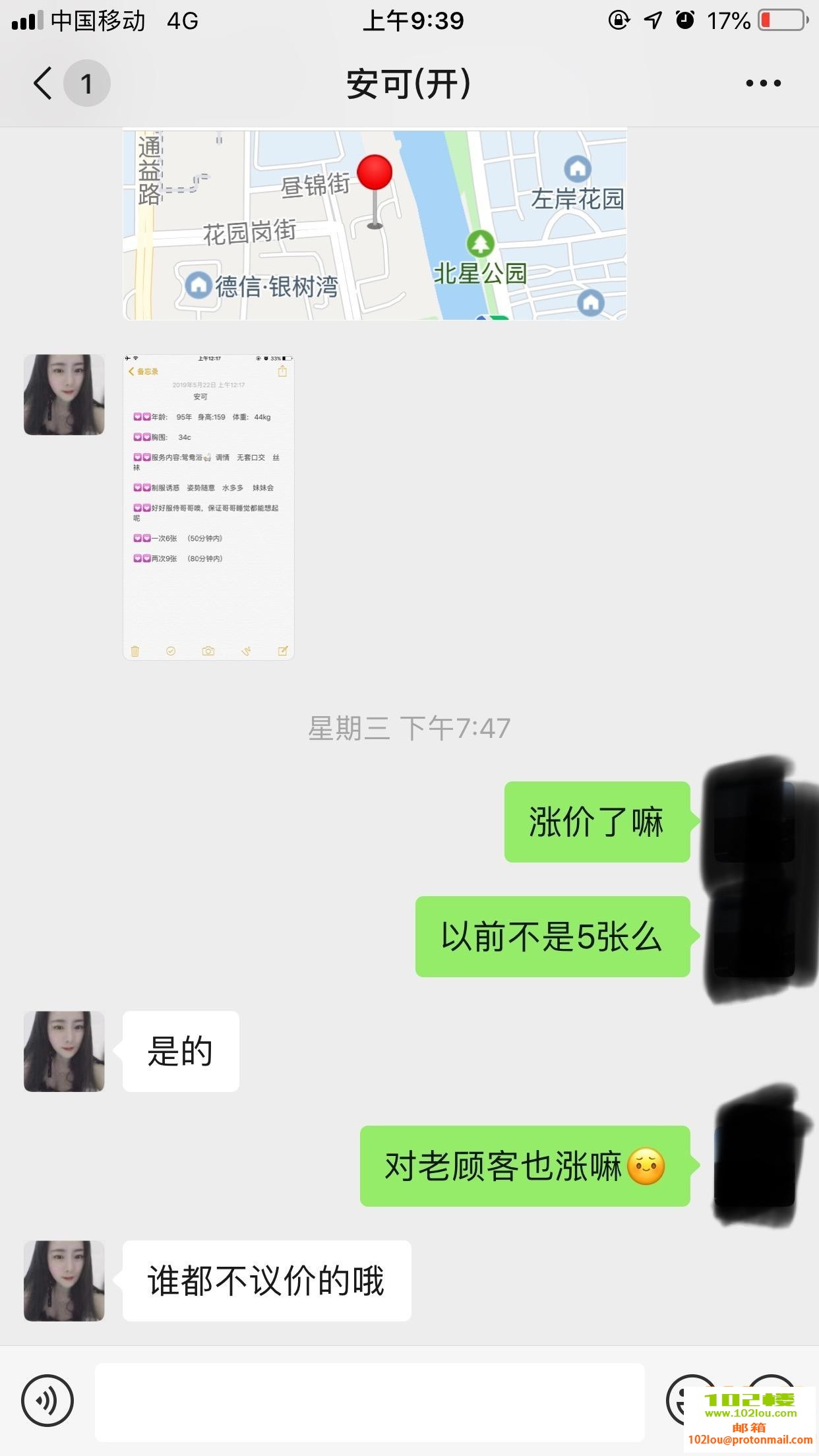Screen dimensions: 819x1456
Task: Tap the battery level indicator
Action: tap(781, 20)
